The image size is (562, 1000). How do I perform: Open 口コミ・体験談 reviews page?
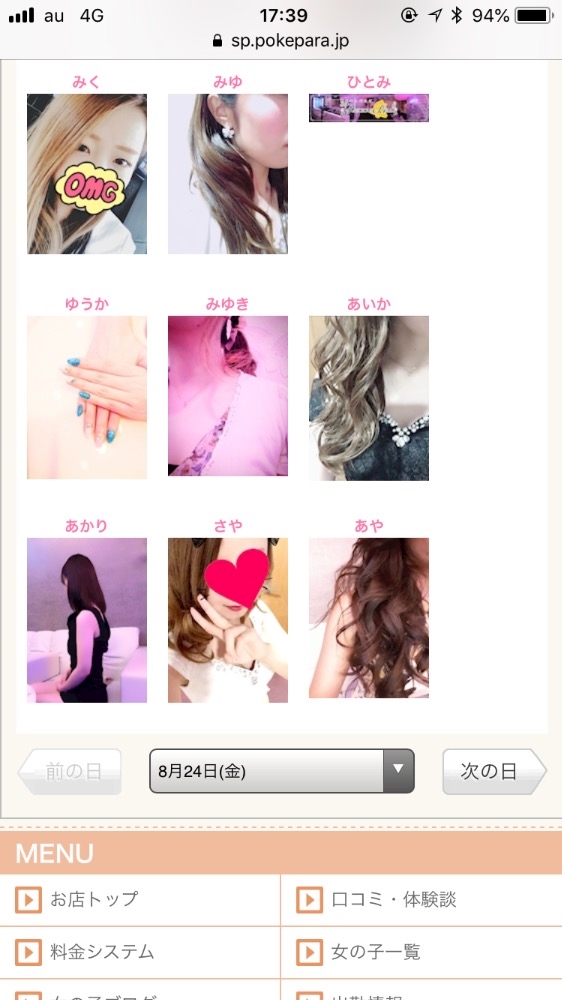point(422,899)
